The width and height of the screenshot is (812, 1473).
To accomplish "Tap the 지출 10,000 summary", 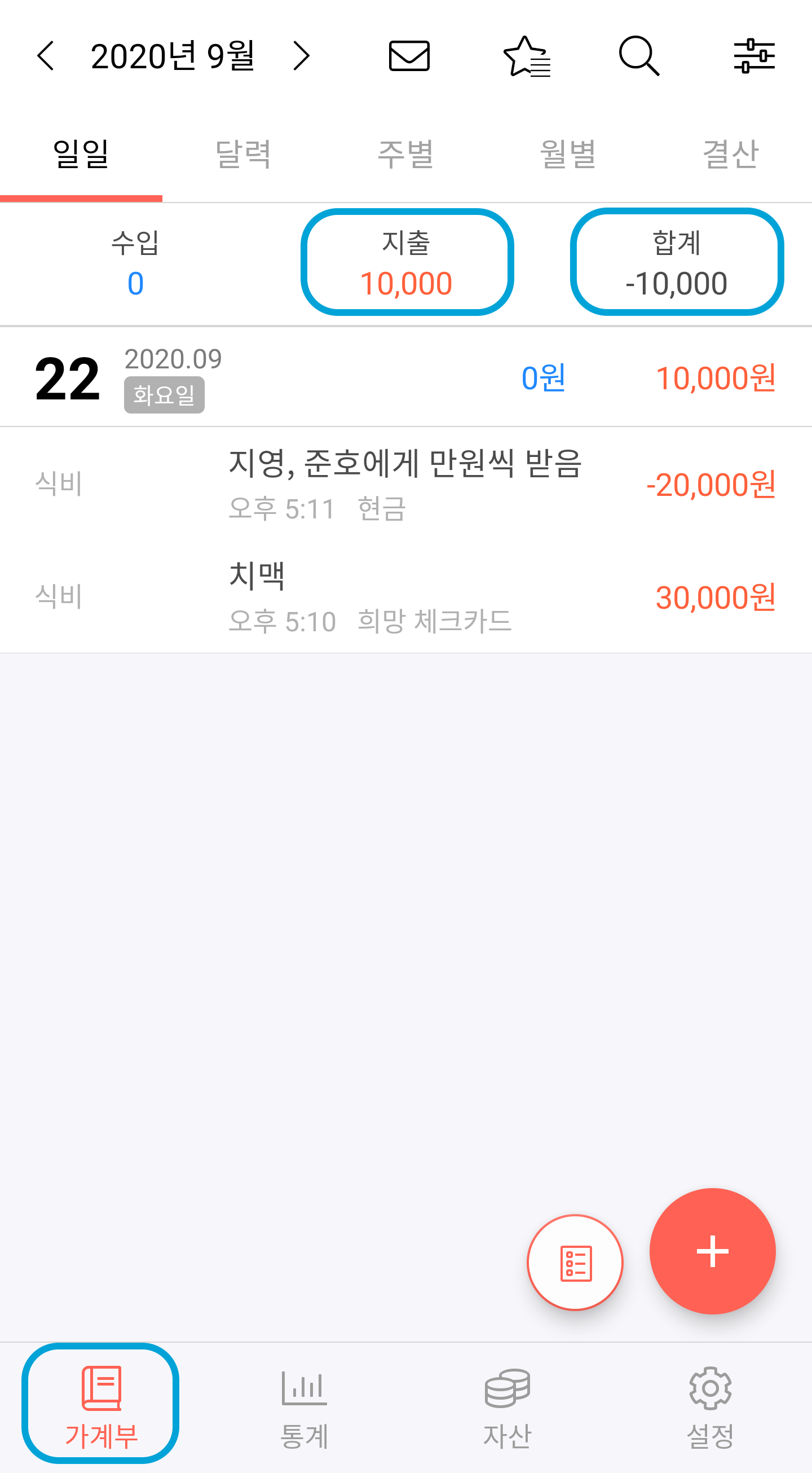I will (407, 262).
